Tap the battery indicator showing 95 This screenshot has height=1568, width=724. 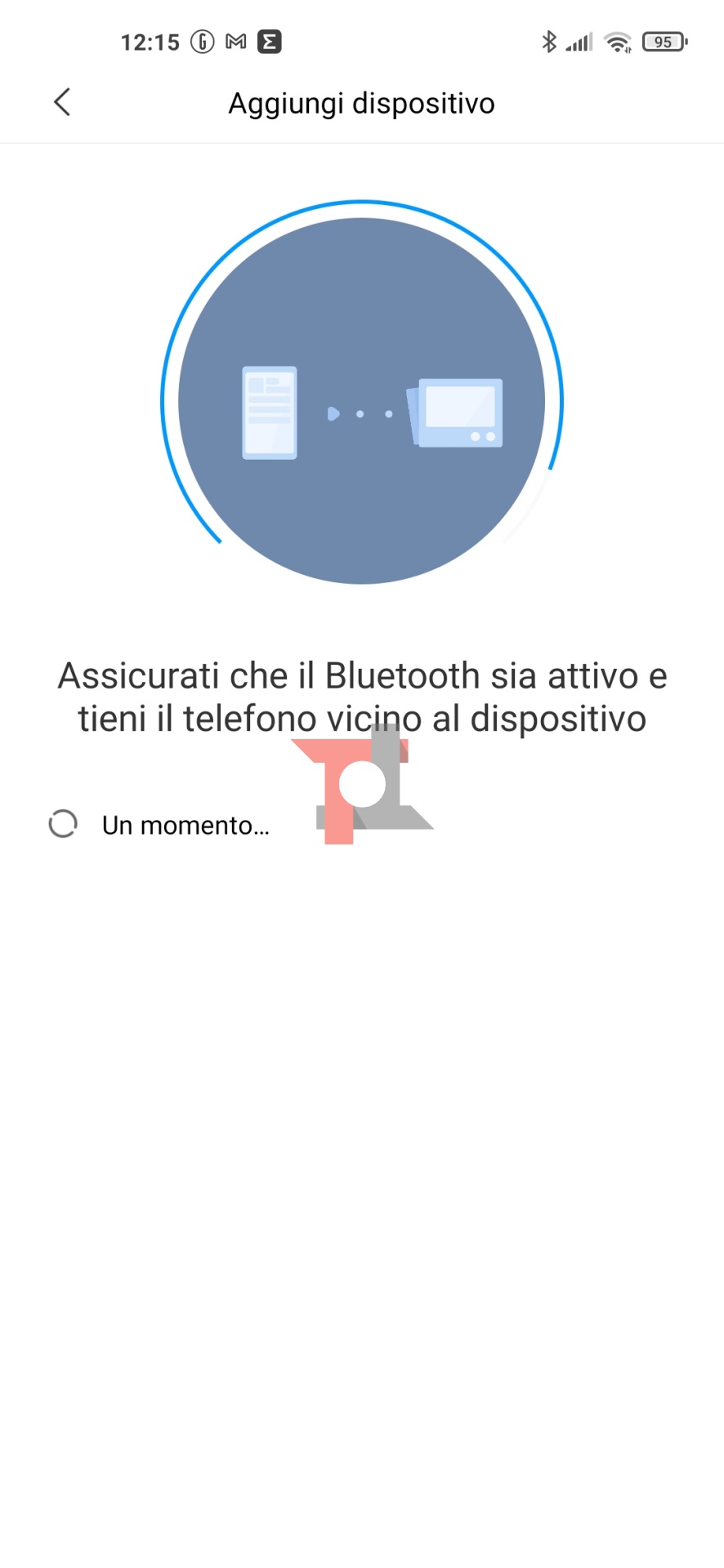(664, 41)
